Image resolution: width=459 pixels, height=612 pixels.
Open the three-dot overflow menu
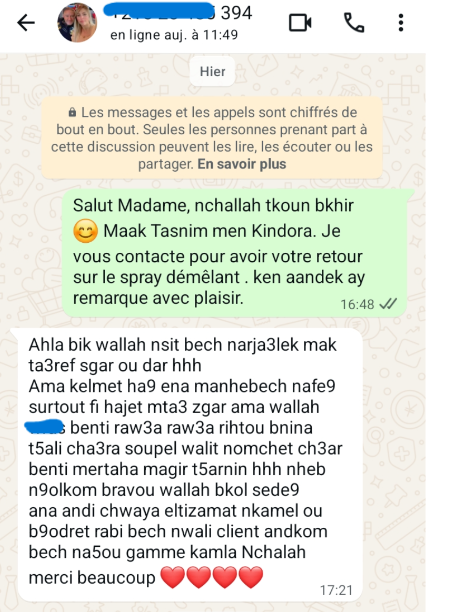(x=400, y=23)
